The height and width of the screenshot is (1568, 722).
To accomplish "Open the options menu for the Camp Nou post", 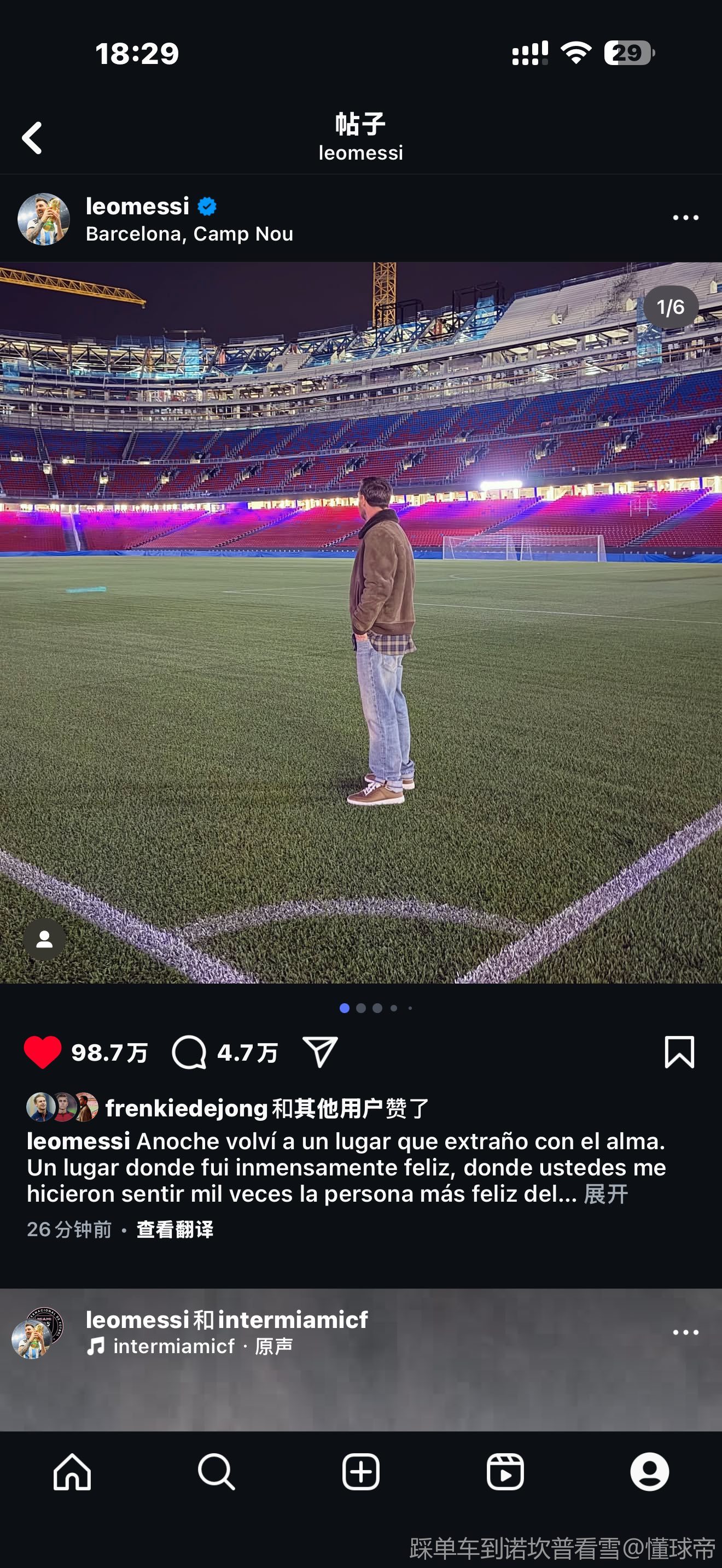I will 685,218.
